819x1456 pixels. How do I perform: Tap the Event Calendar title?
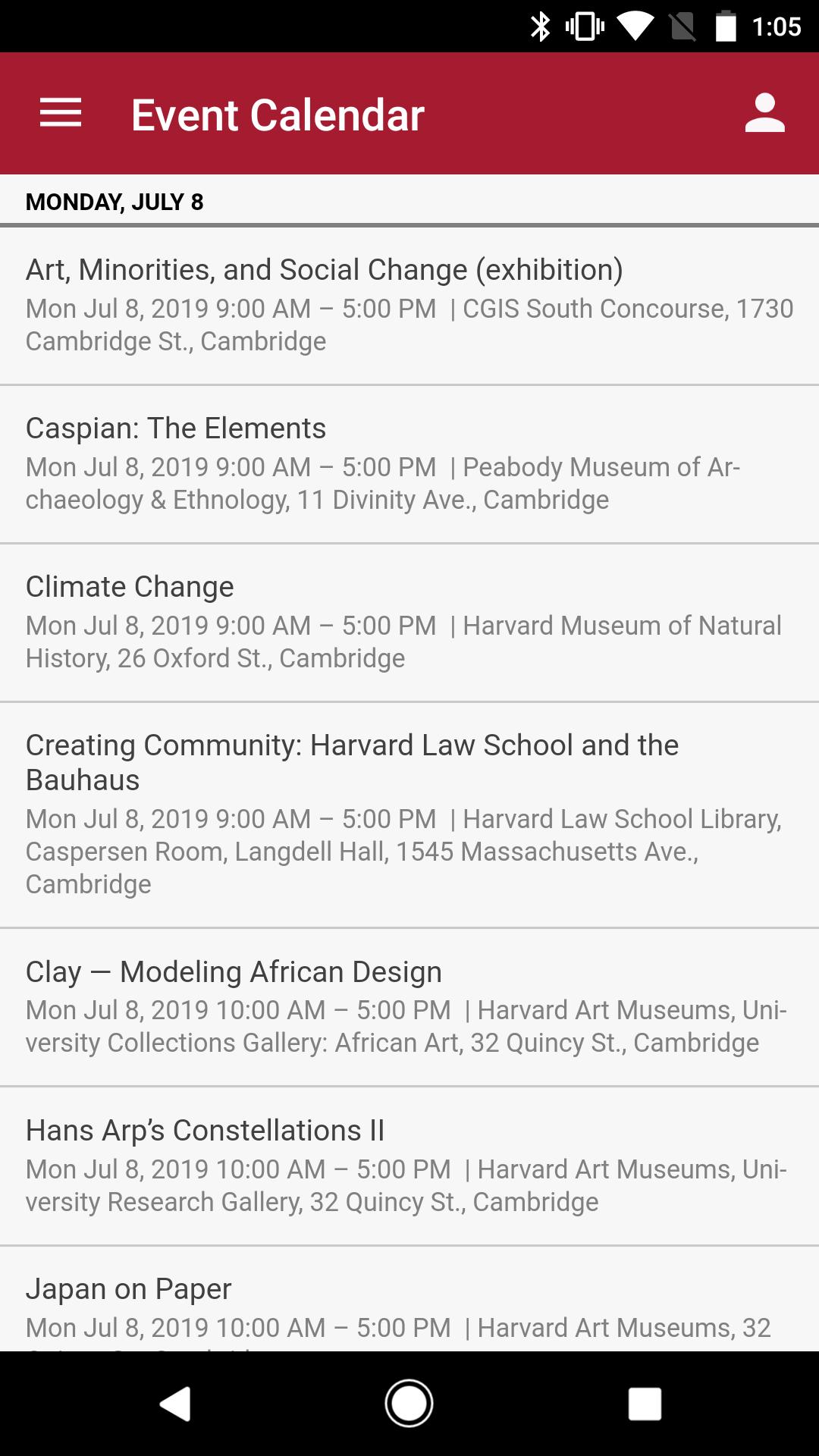tap(277, 114)
